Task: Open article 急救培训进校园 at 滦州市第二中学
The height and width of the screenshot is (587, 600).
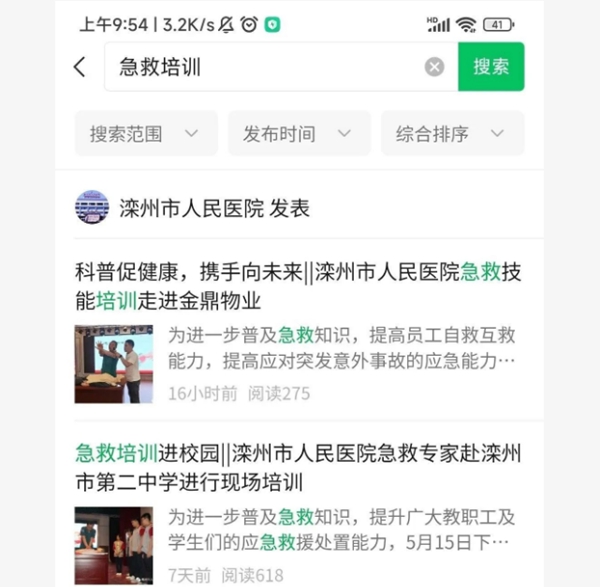Action: (x=299, y=468)
